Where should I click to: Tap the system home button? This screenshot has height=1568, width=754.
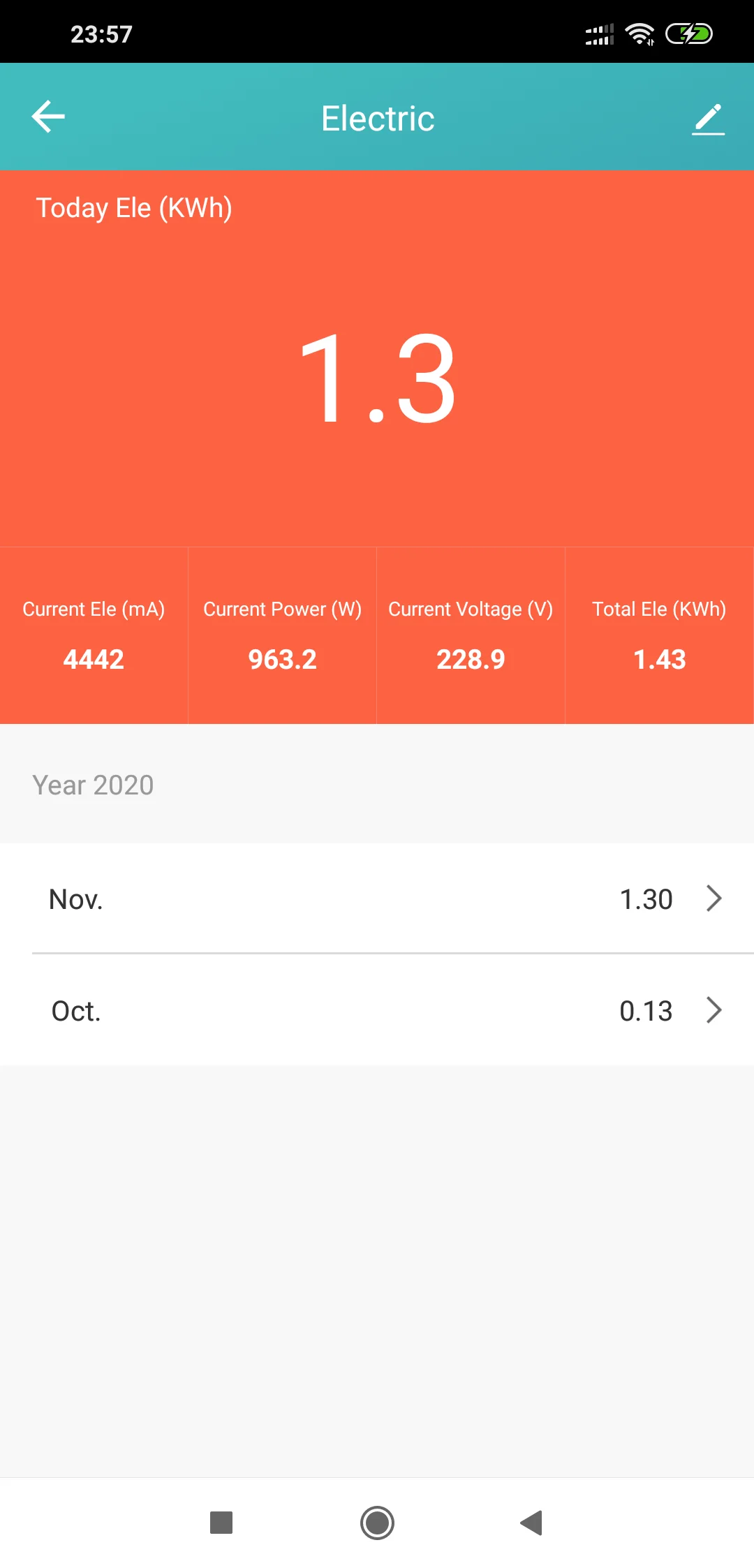click(377, 1523)
